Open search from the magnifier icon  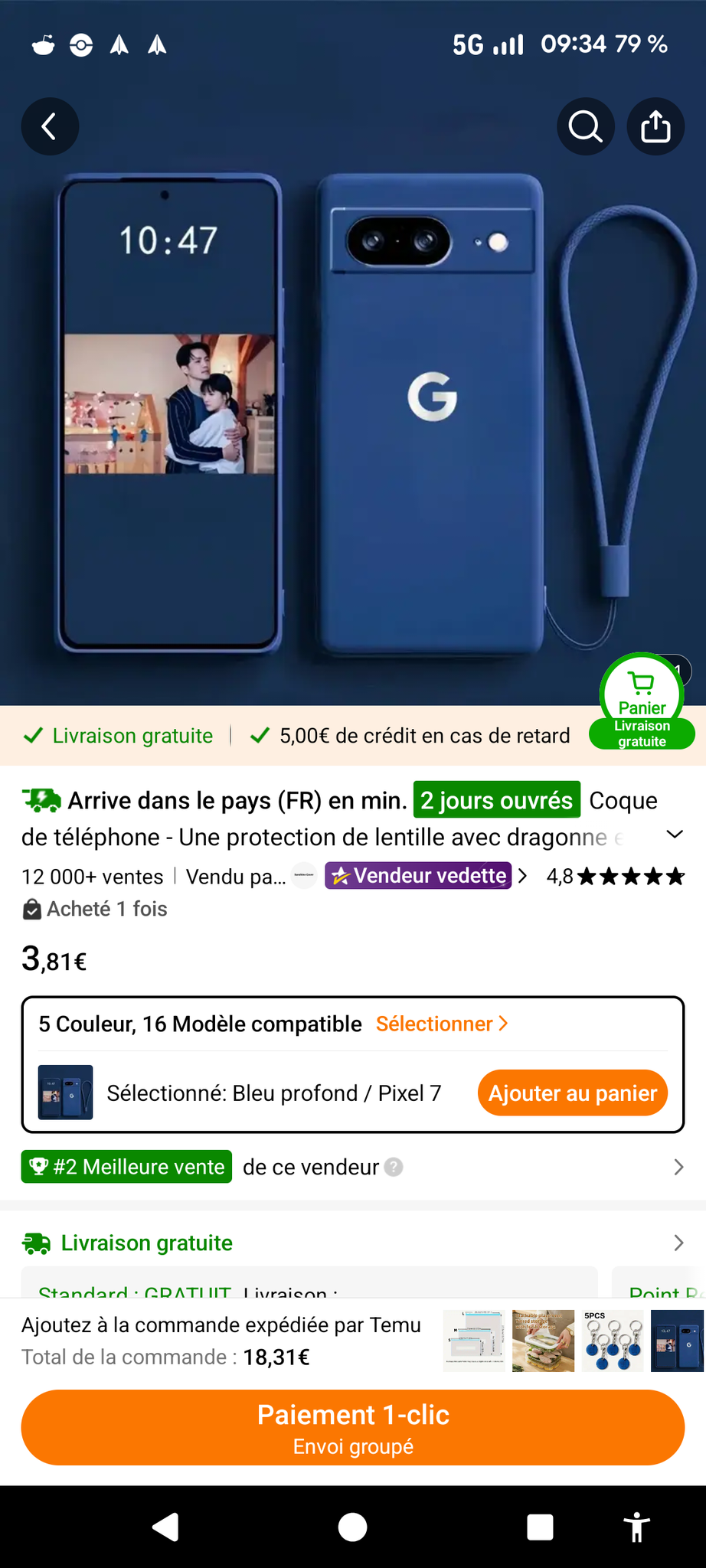click(585, 126)
